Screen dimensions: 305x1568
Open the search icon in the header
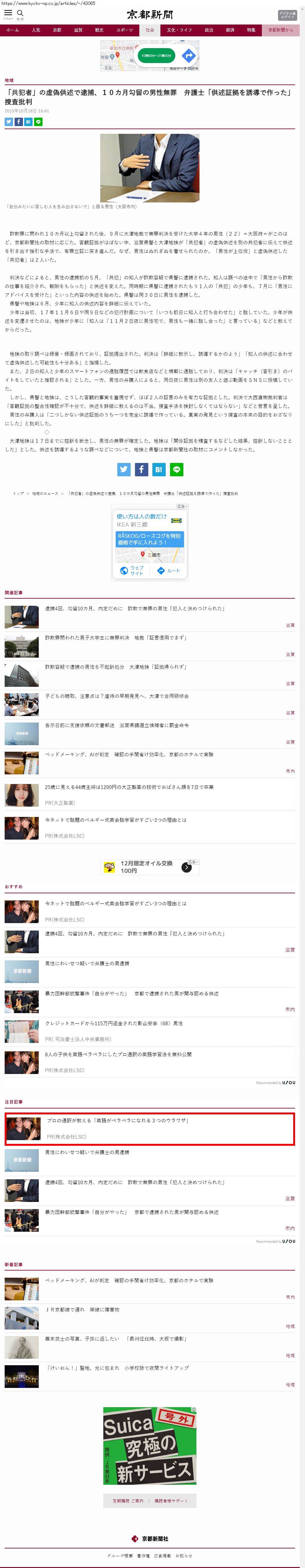[x=20, y=13]
